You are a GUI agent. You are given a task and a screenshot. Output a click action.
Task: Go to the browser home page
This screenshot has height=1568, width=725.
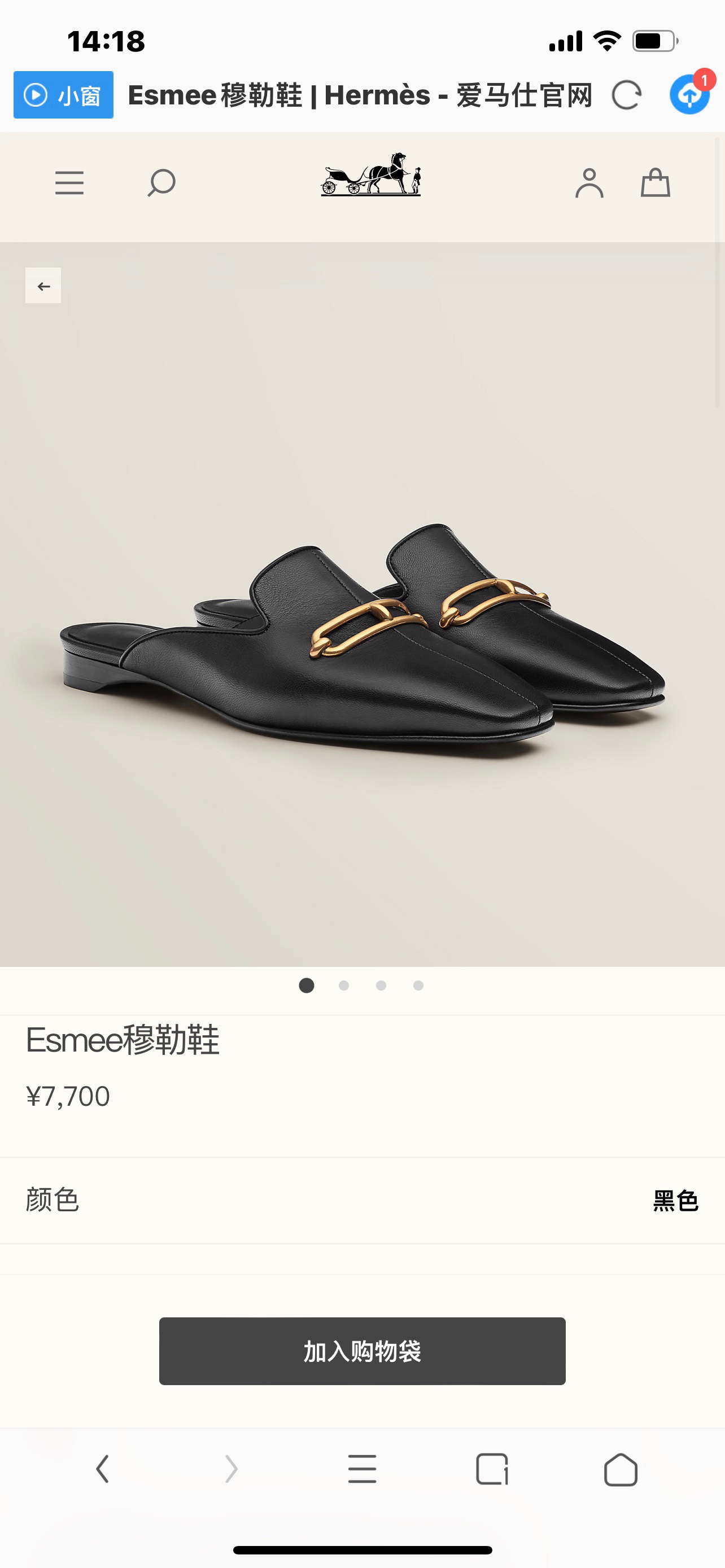click(x=621, y=1469)
